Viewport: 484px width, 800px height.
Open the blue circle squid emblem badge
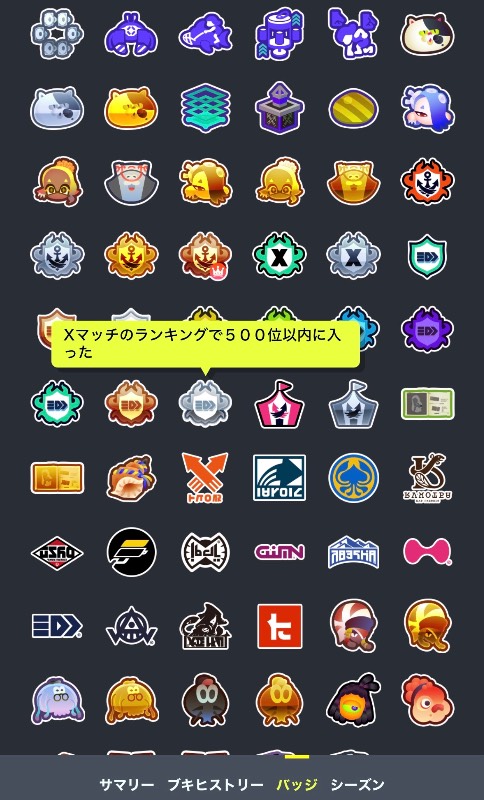coord(353,478)
